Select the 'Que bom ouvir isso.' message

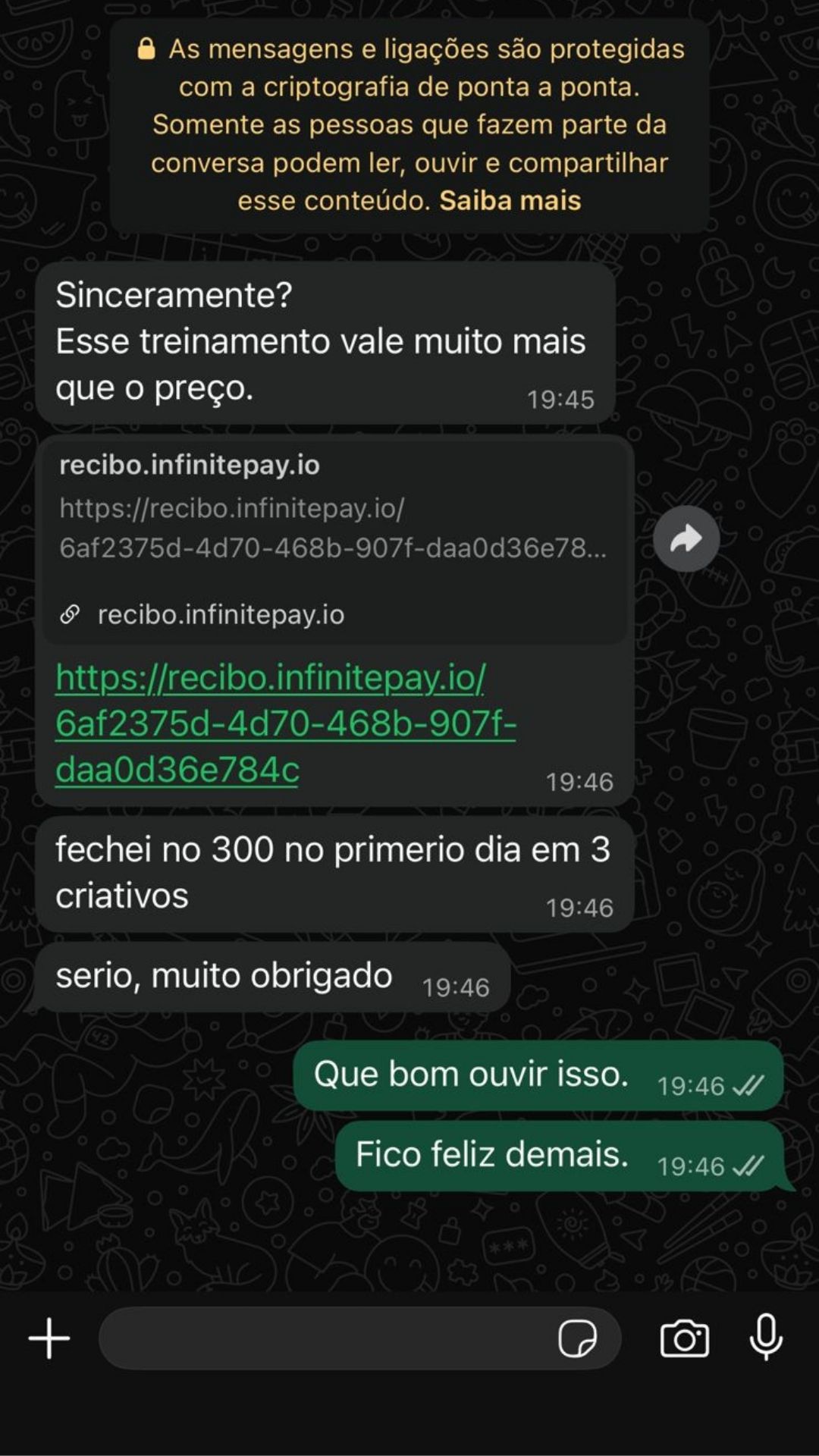coord(470,1073)
